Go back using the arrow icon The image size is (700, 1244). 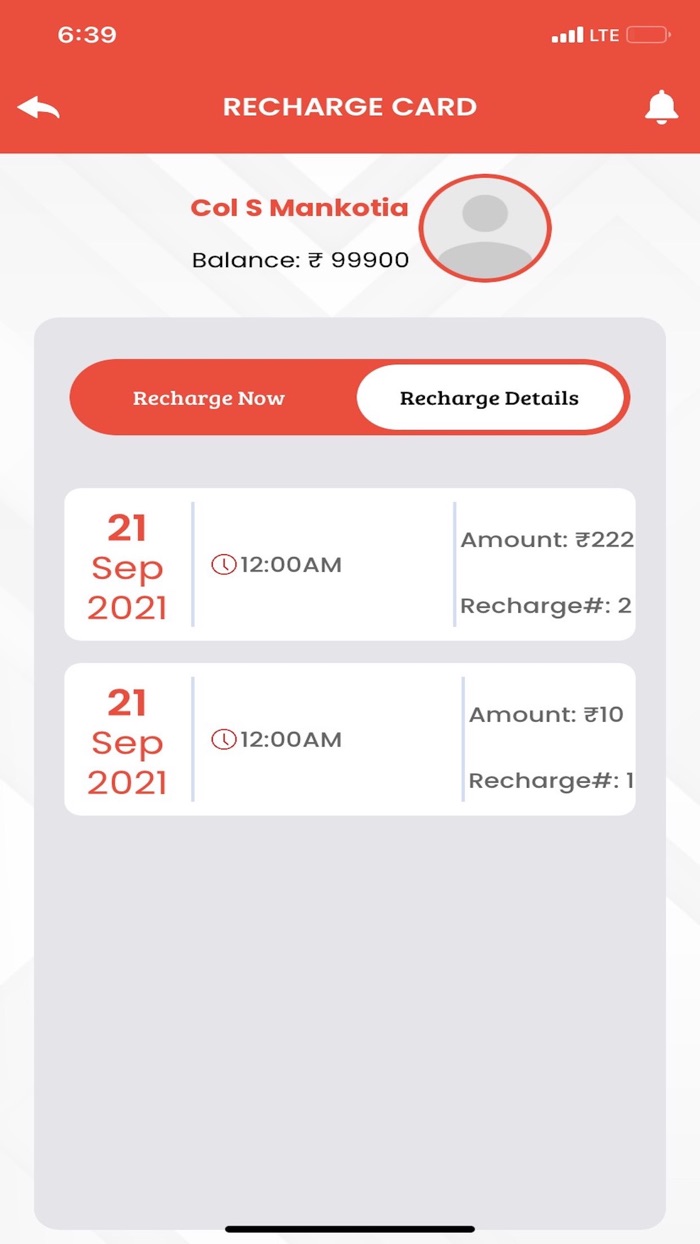(38, 107)
